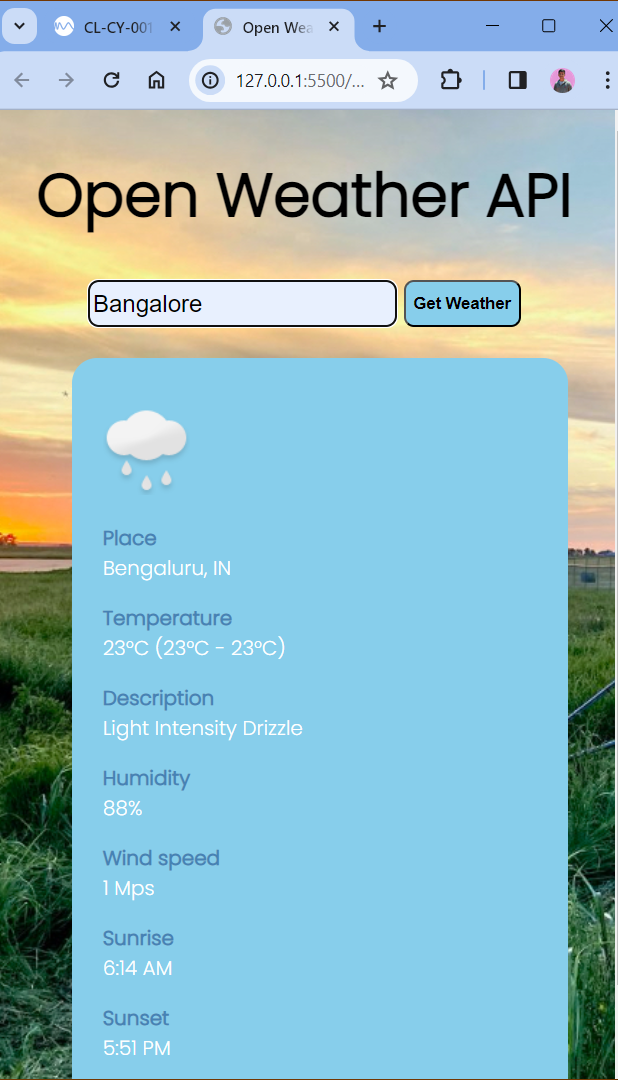Image resolution: width=618 pixels, height=1080 pixels.
Task: Open the Chrome profile avatar
Action: point(562,81)
